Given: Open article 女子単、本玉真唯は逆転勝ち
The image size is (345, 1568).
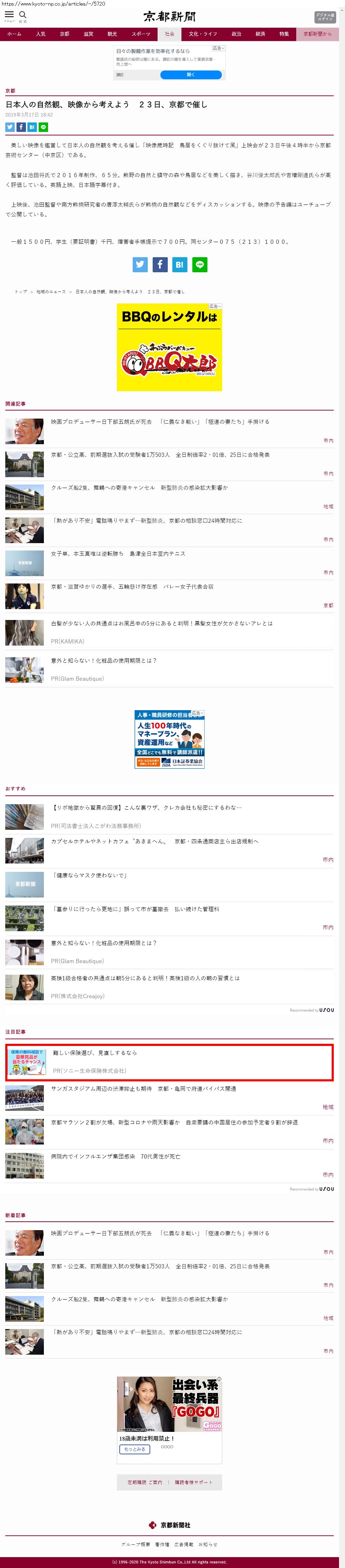Looking at the screenshot, I should (x=118, y=553).
